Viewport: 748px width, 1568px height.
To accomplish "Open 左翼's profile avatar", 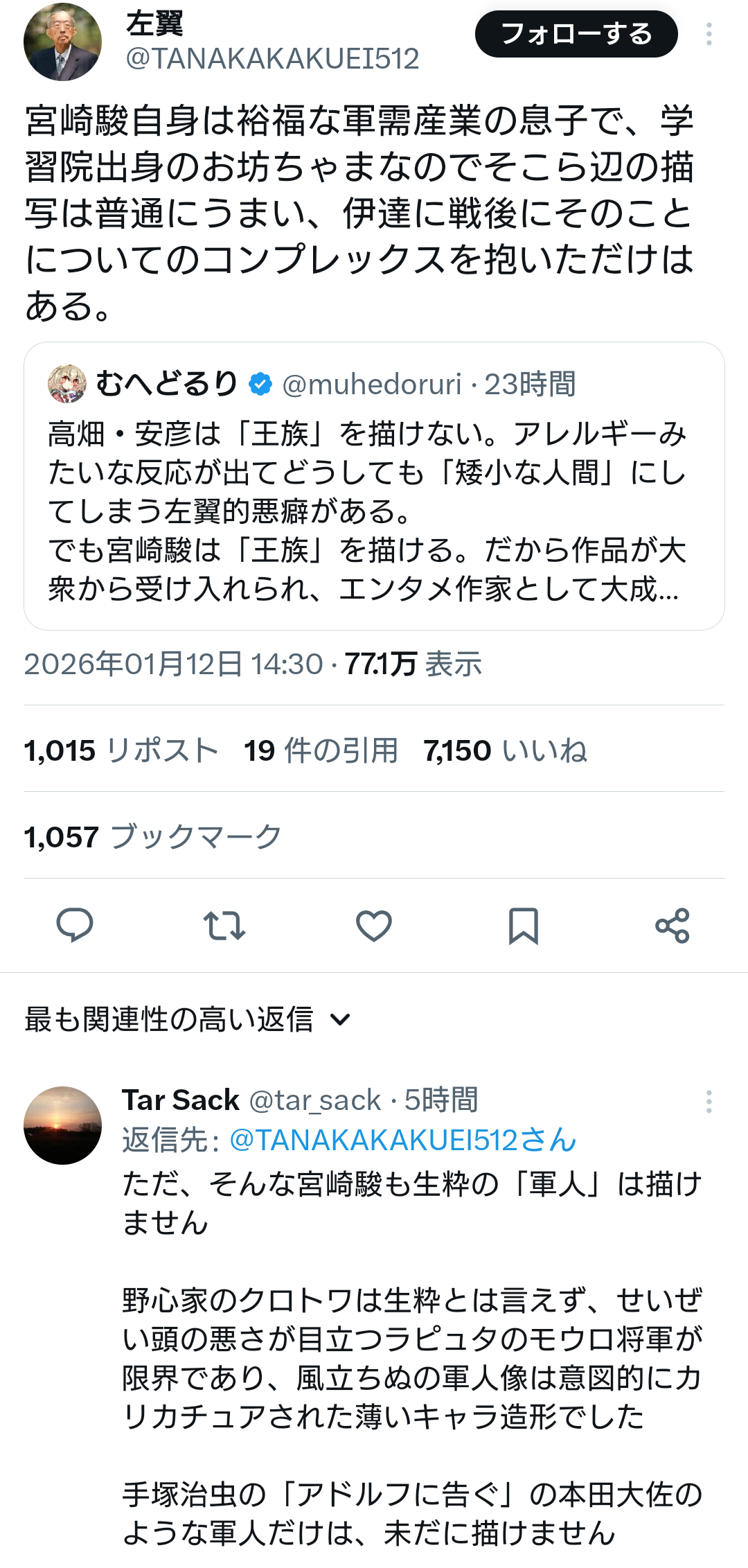I will (62, 42).
